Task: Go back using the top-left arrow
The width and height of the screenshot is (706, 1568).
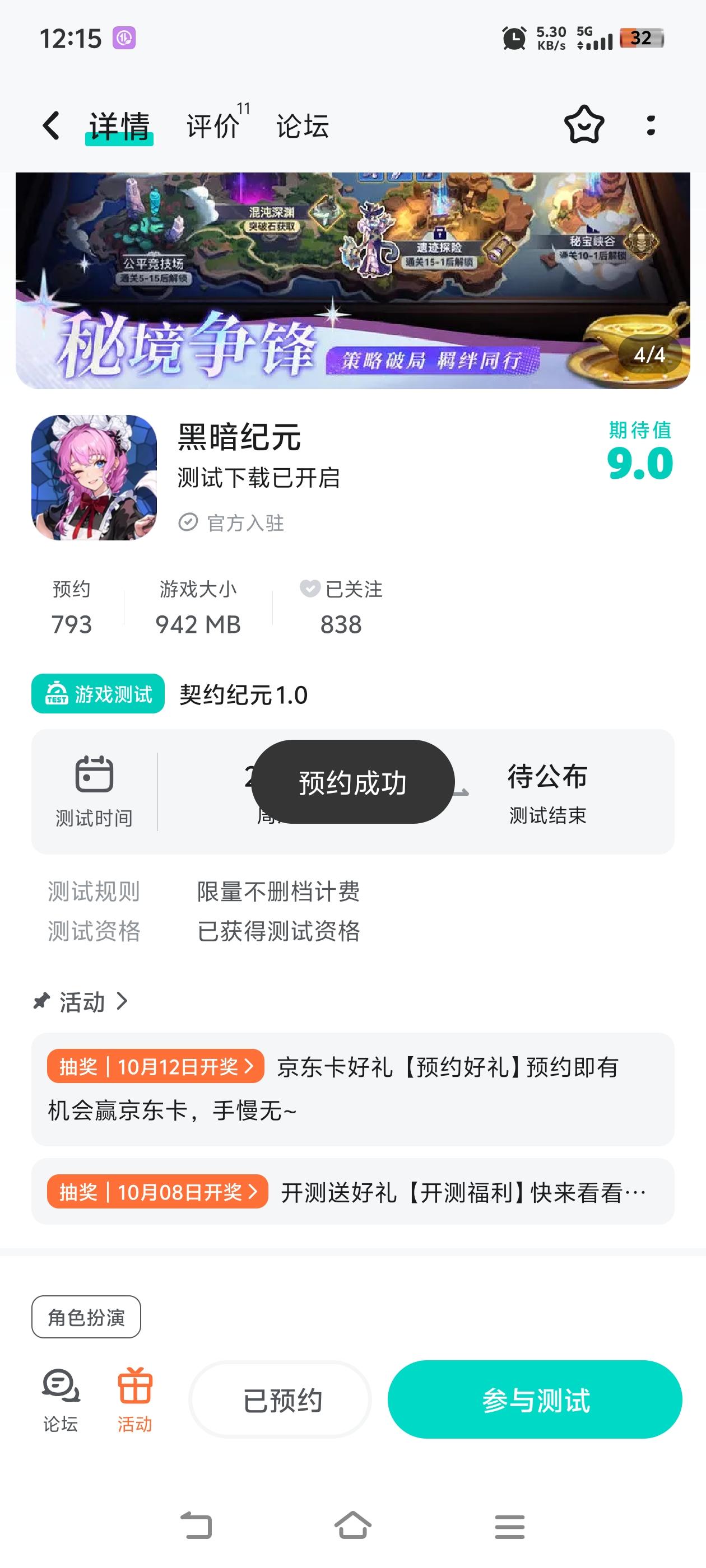Action: (x=51, y=126)
